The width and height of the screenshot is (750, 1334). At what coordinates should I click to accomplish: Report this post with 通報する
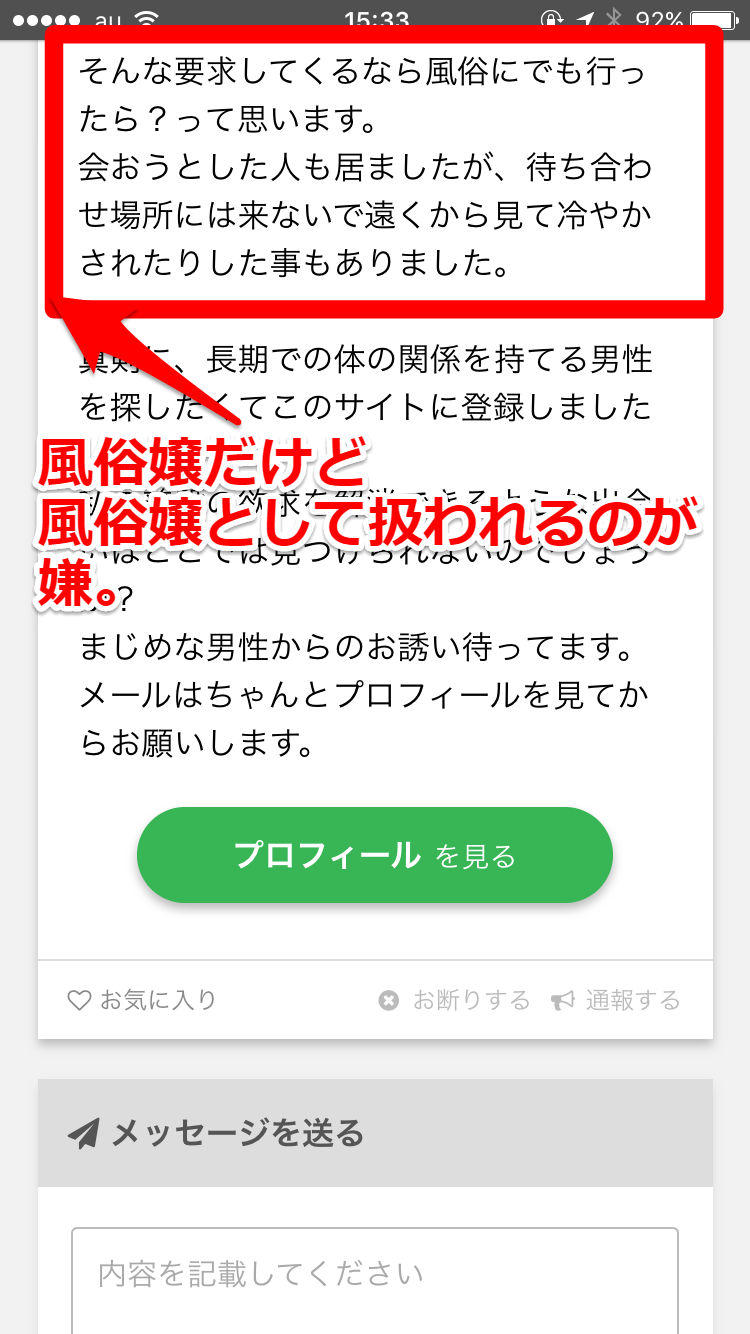[616, 1000]
